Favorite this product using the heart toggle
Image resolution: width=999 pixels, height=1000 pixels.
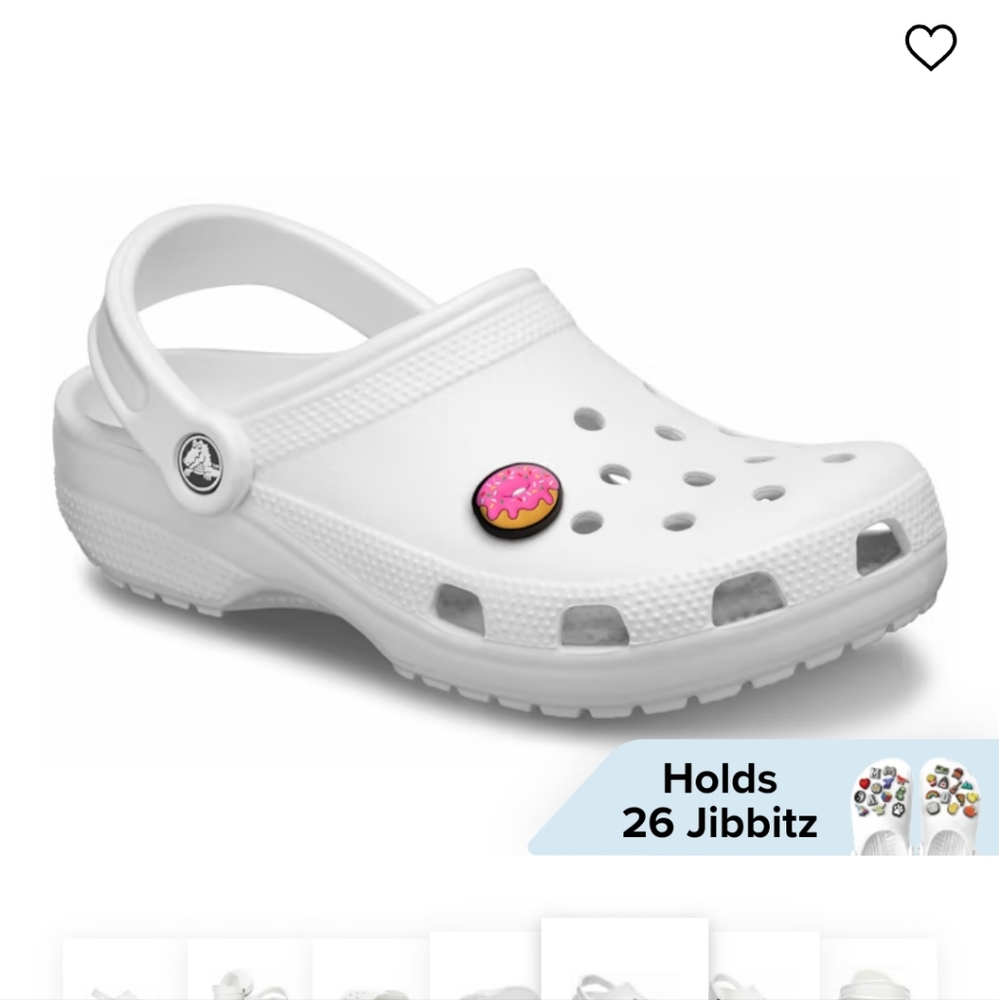coord(930,48)
